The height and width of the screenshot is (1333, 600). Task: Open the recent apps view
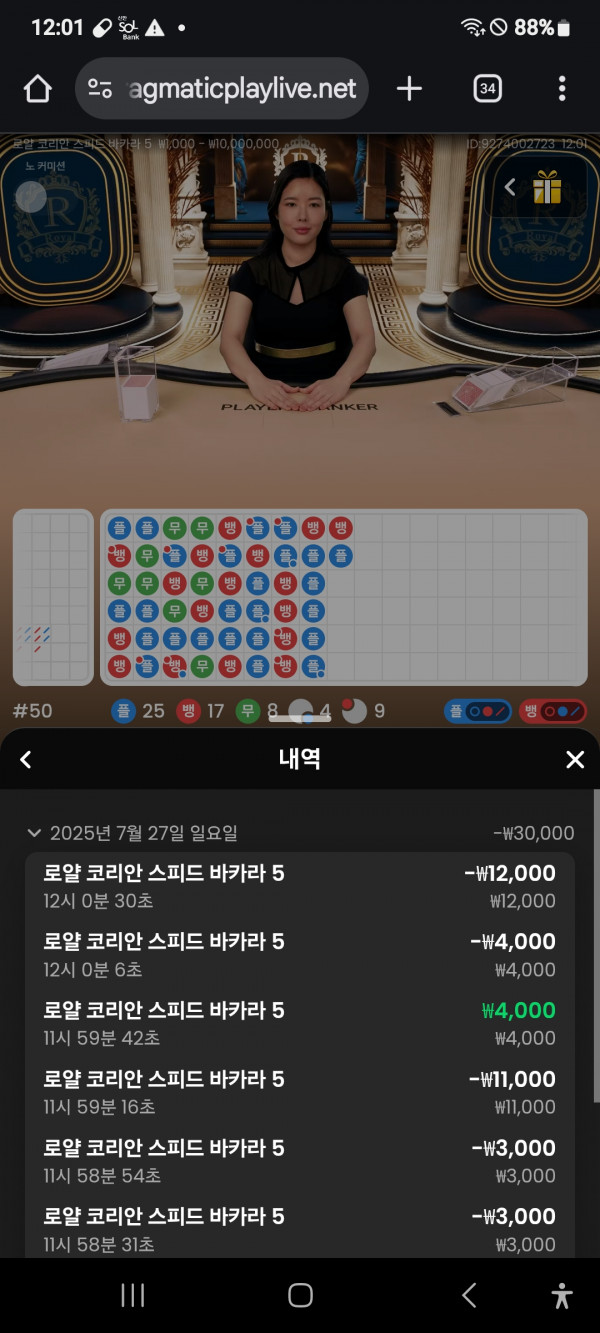coord(132,1296)
